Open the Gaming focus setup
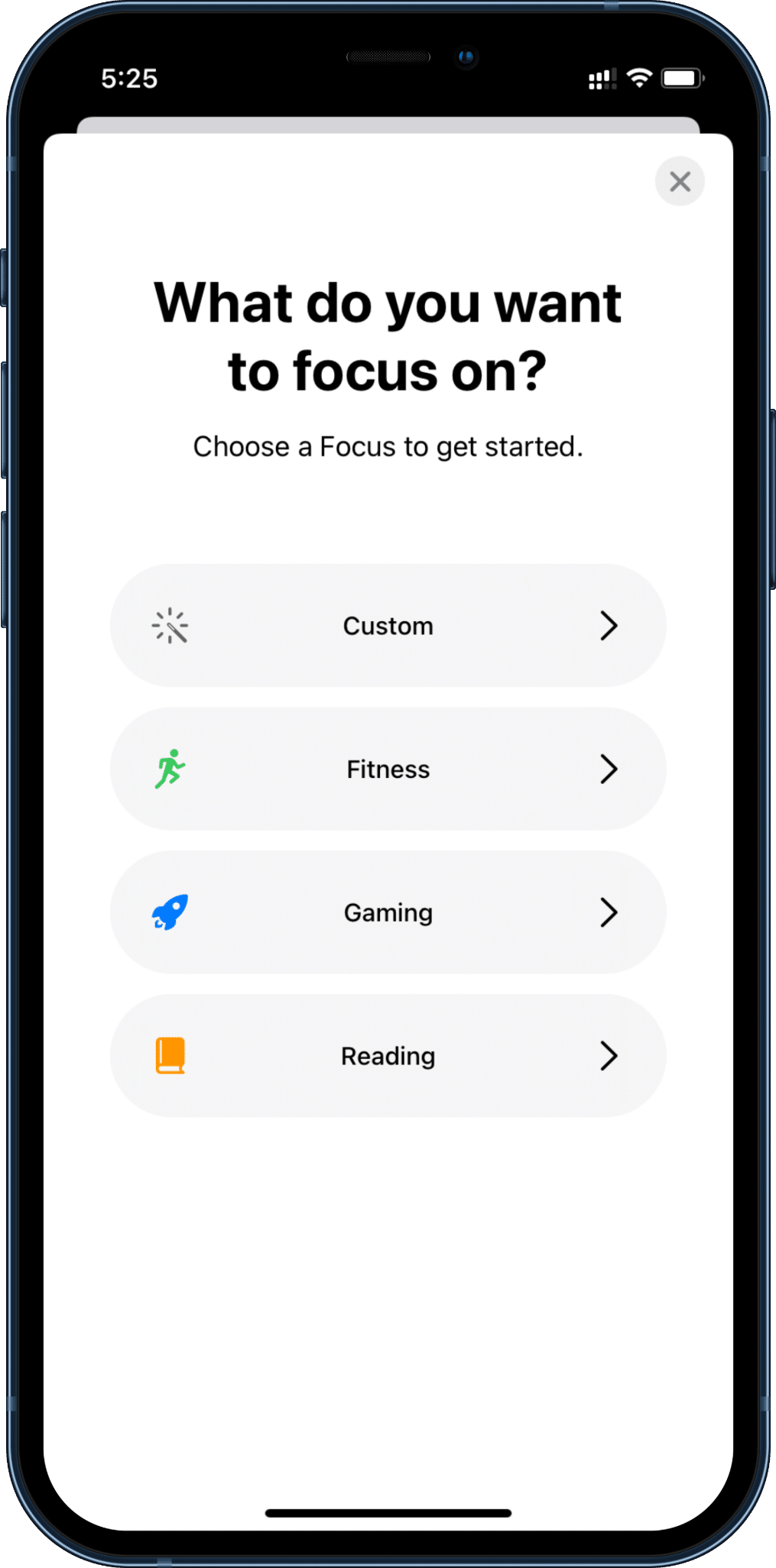The height and width of the screenshot is (1568, 776). (x=388, y=912)
